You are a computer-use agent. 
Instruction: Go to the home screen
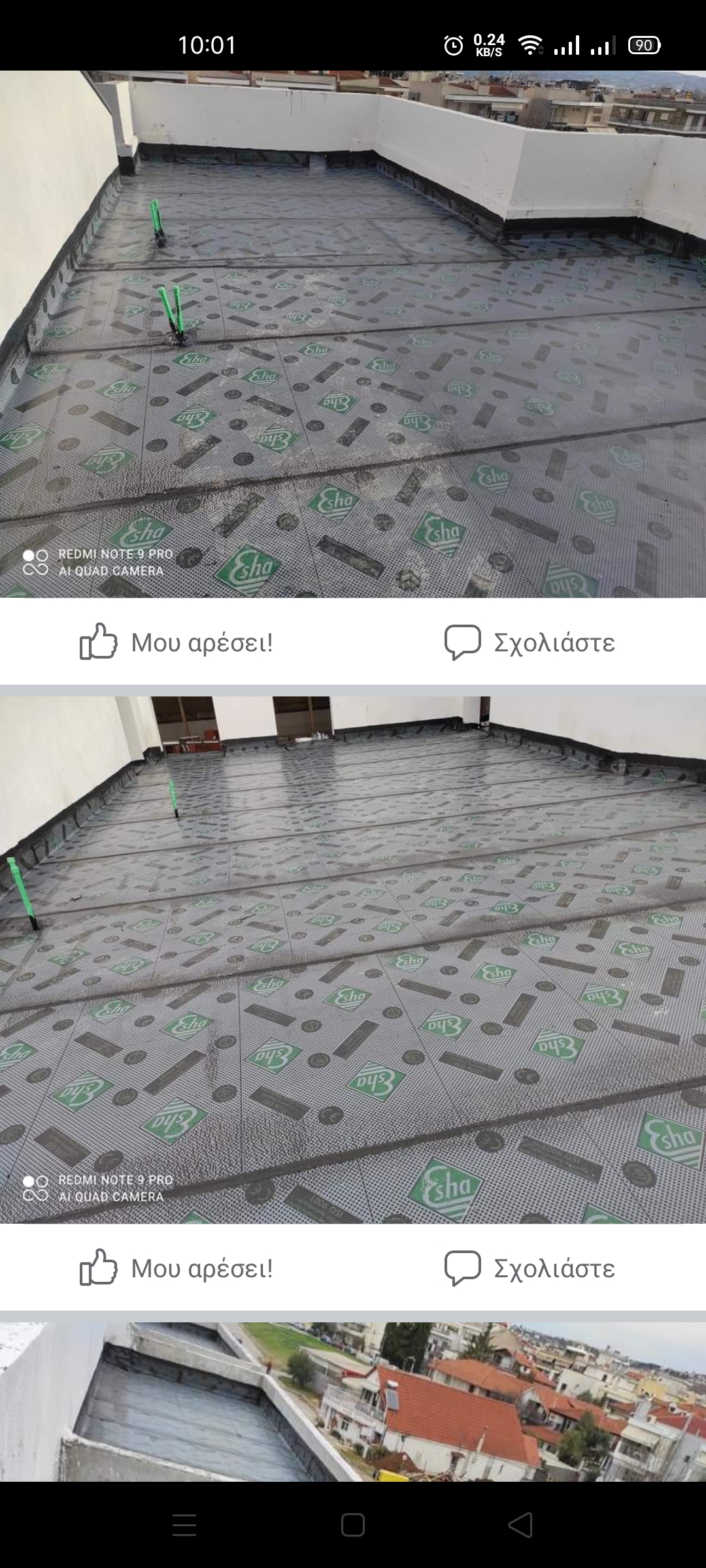353,1525
